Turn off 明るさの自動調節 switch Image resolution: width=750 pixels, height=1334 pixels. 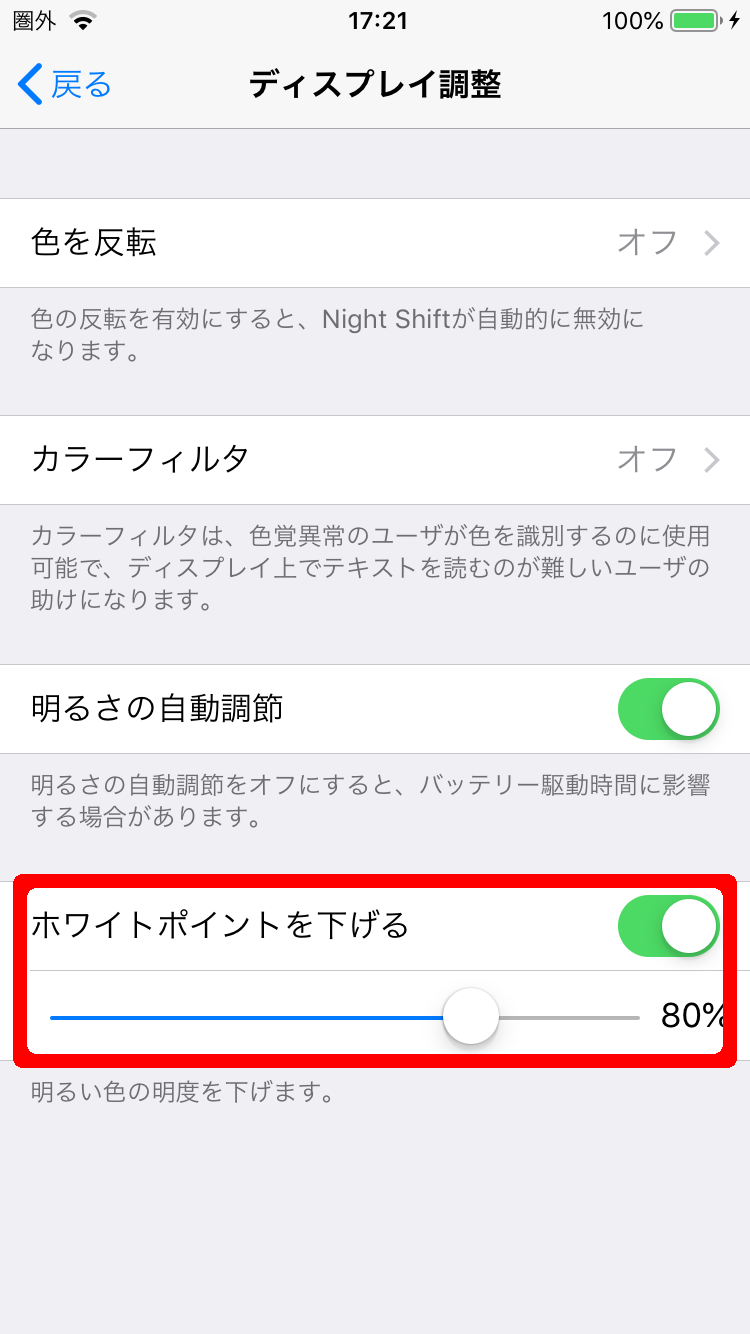click(668, 709)
